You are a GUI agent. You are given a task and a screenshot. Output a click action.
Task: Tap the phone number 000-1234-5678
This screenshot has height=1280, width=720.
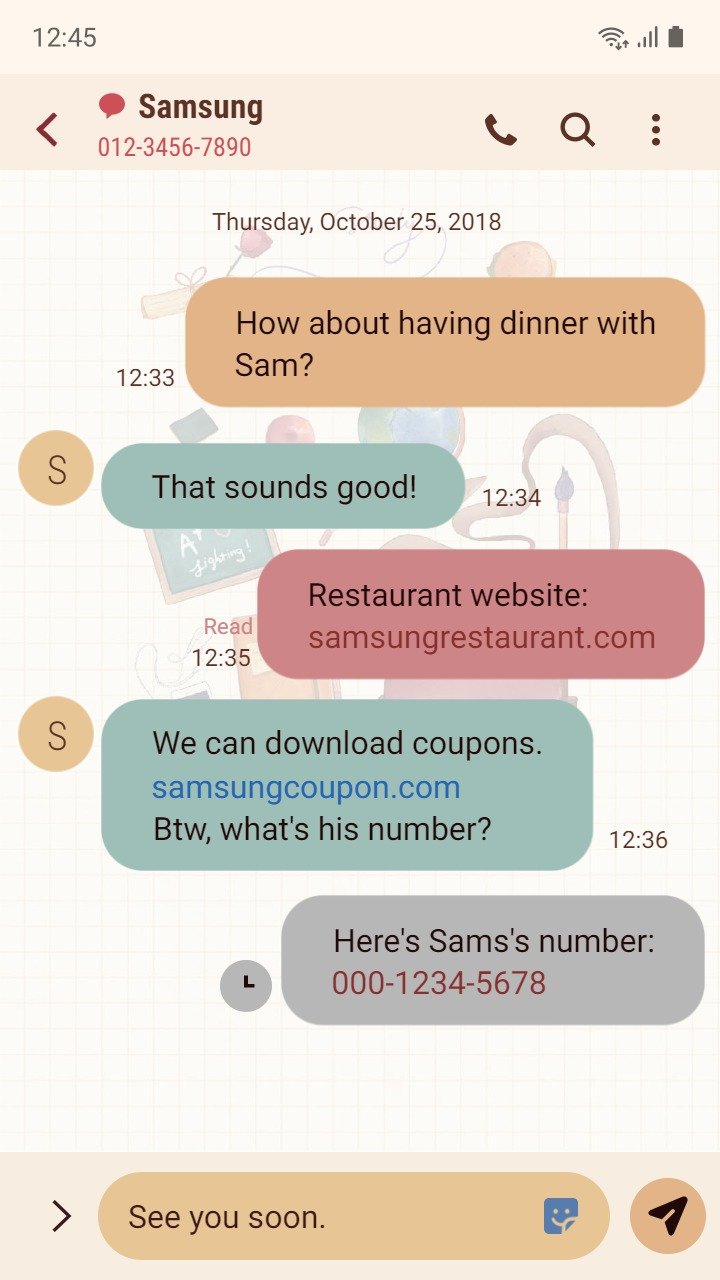coord(439,983)
